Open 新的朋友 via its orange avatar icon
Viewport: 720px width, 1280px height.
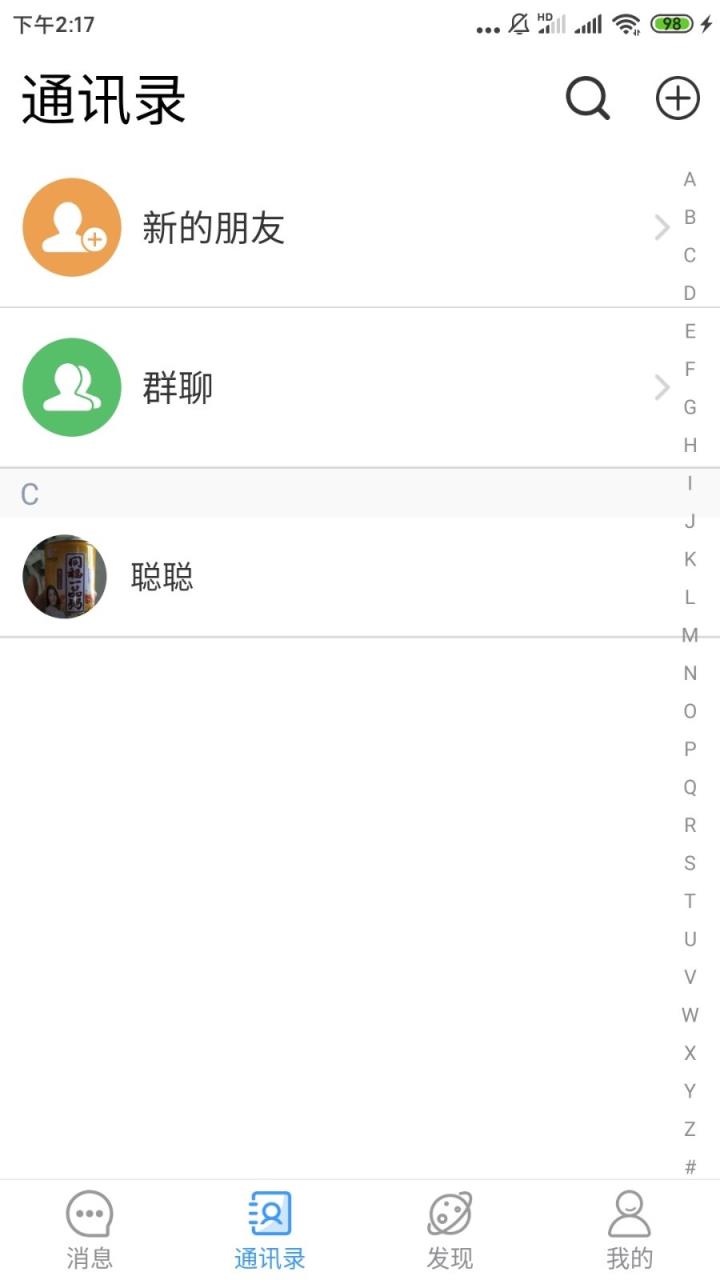tap(71, 228)
